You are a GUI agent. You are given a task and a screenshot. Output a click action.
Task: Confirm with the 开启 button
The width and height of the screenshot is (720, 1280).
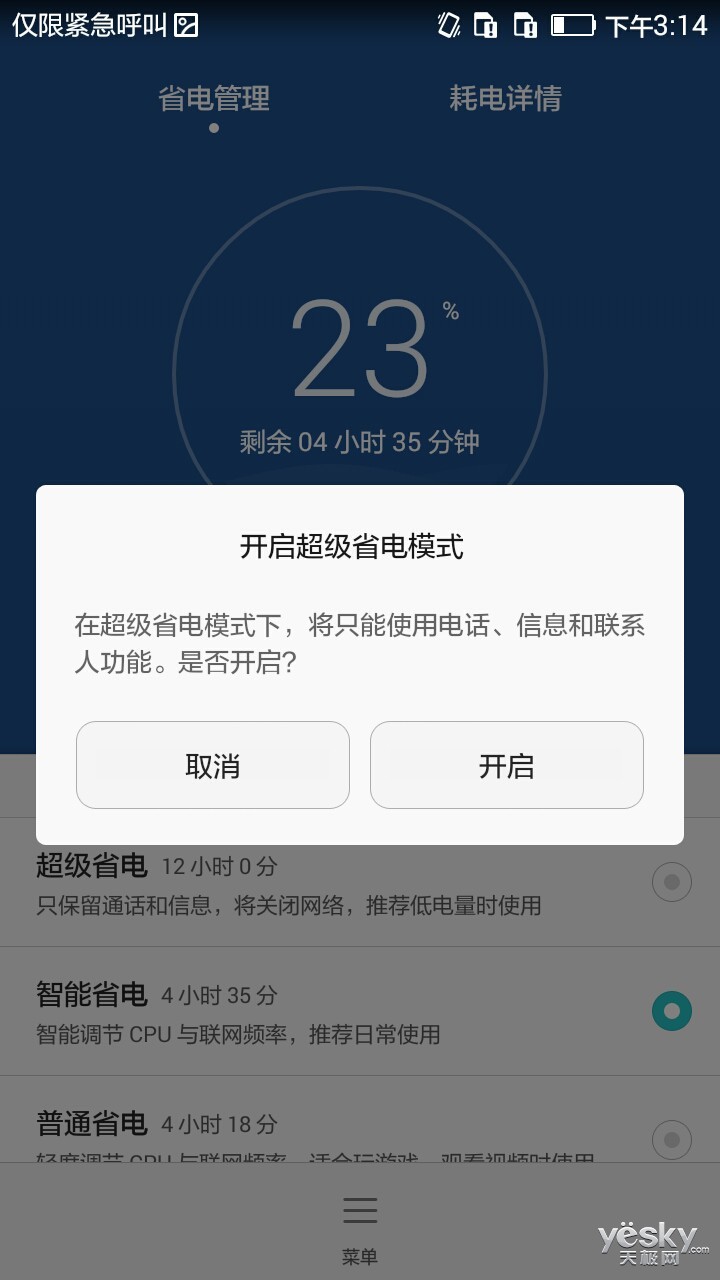click(x=507, y=765)
